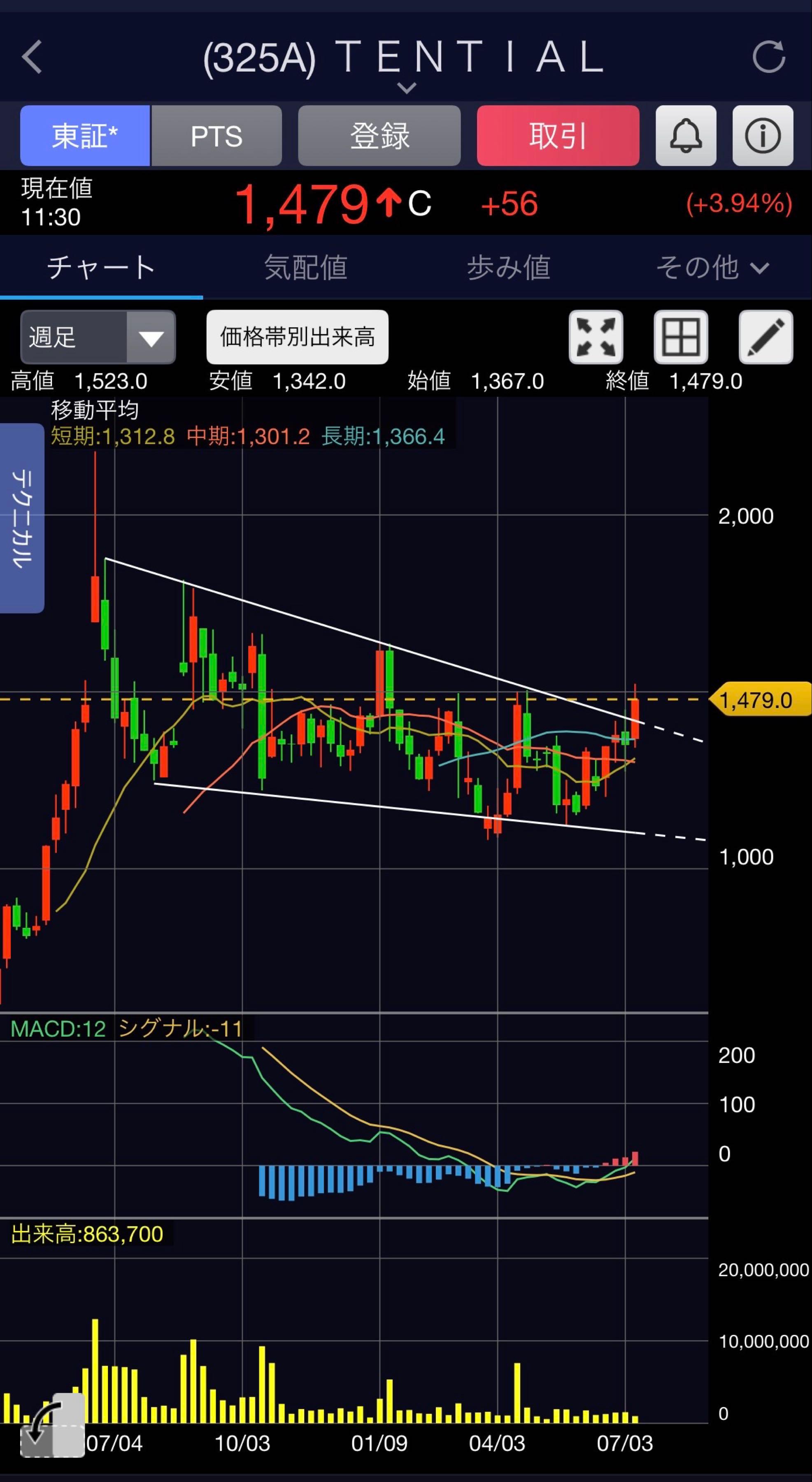Open the テクニカル side panel

22,518
